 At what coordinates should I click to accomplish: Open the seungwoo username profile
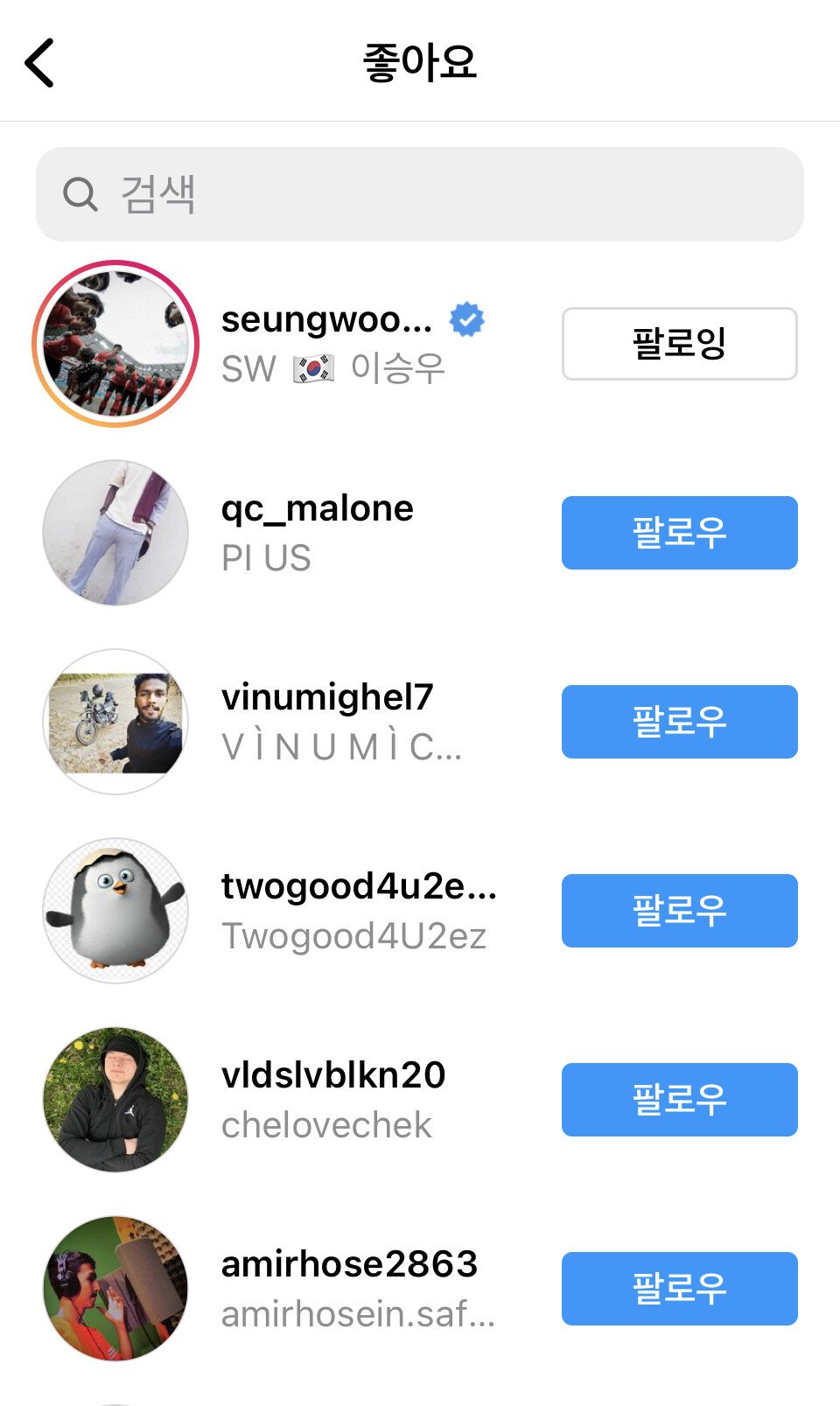325,320
